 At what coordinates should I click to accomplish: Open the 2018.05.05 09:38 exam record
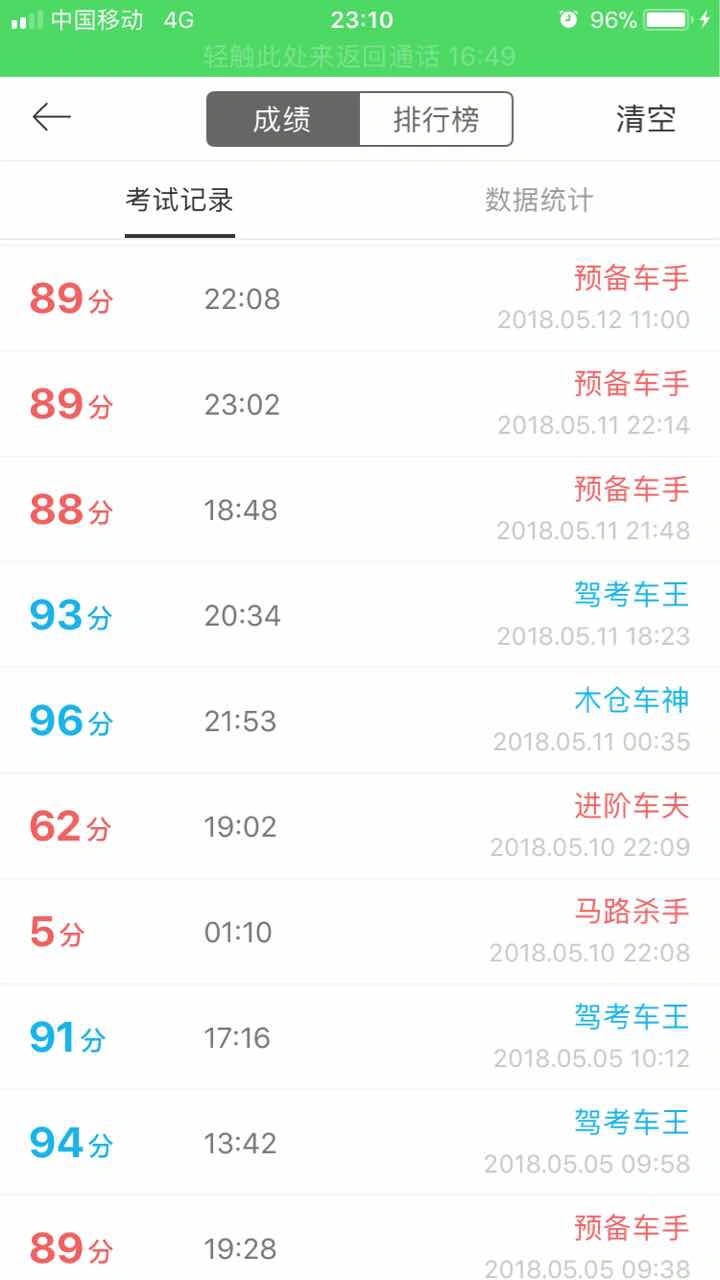point(360,1238)
